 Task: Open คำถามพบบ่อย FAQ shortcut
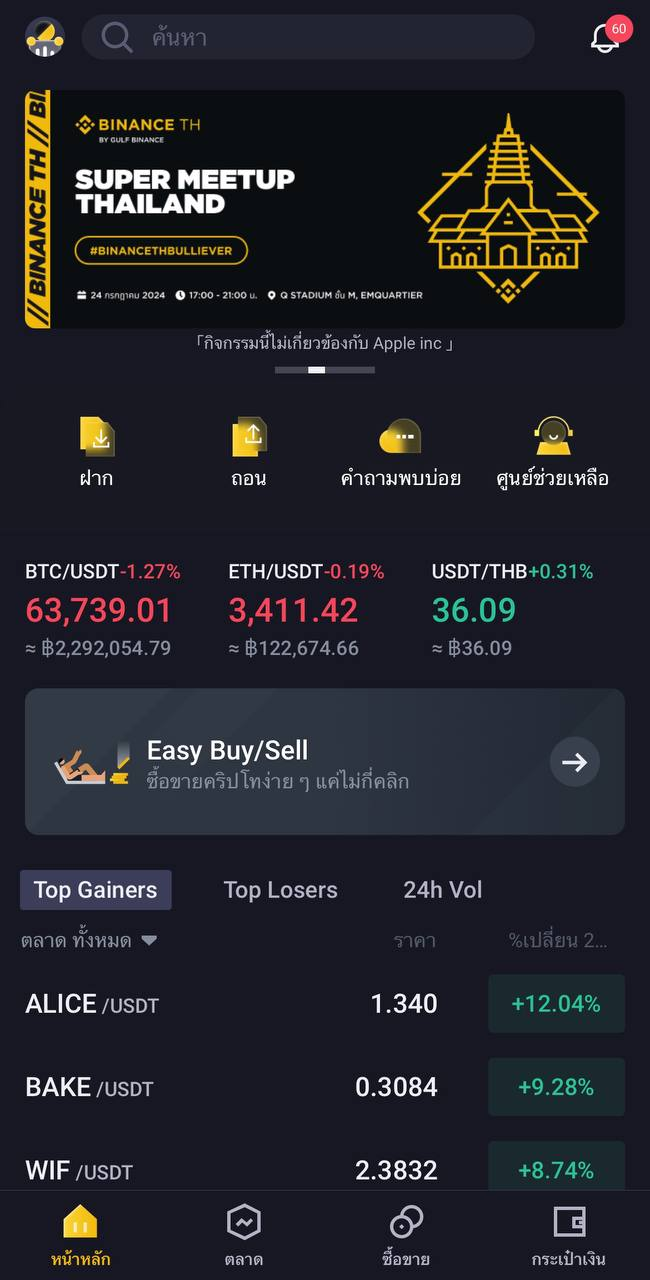400,452
